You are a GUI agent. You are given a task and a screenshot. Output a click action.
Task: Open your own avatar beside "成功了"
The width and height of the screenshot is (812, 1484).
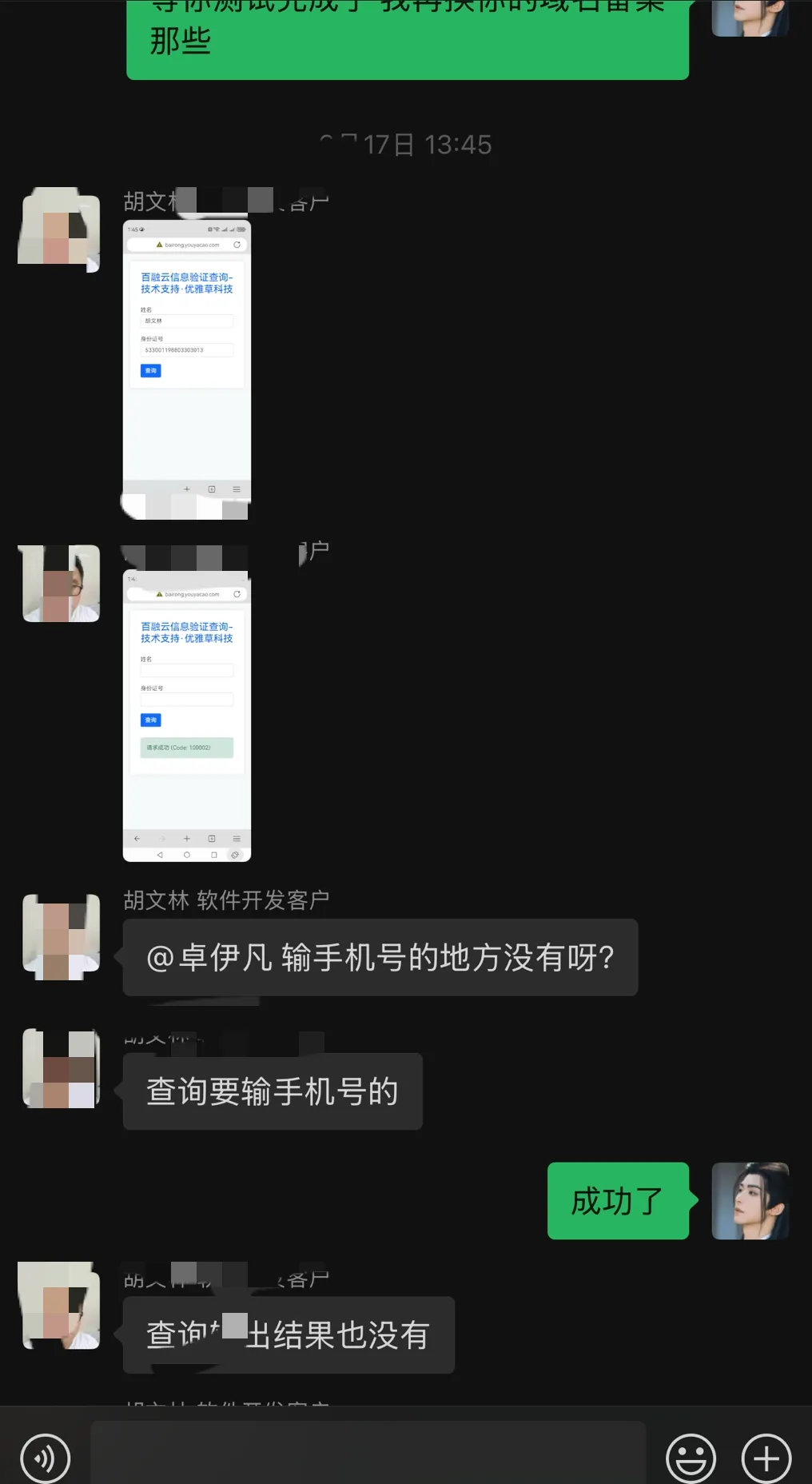(750, 1200)
